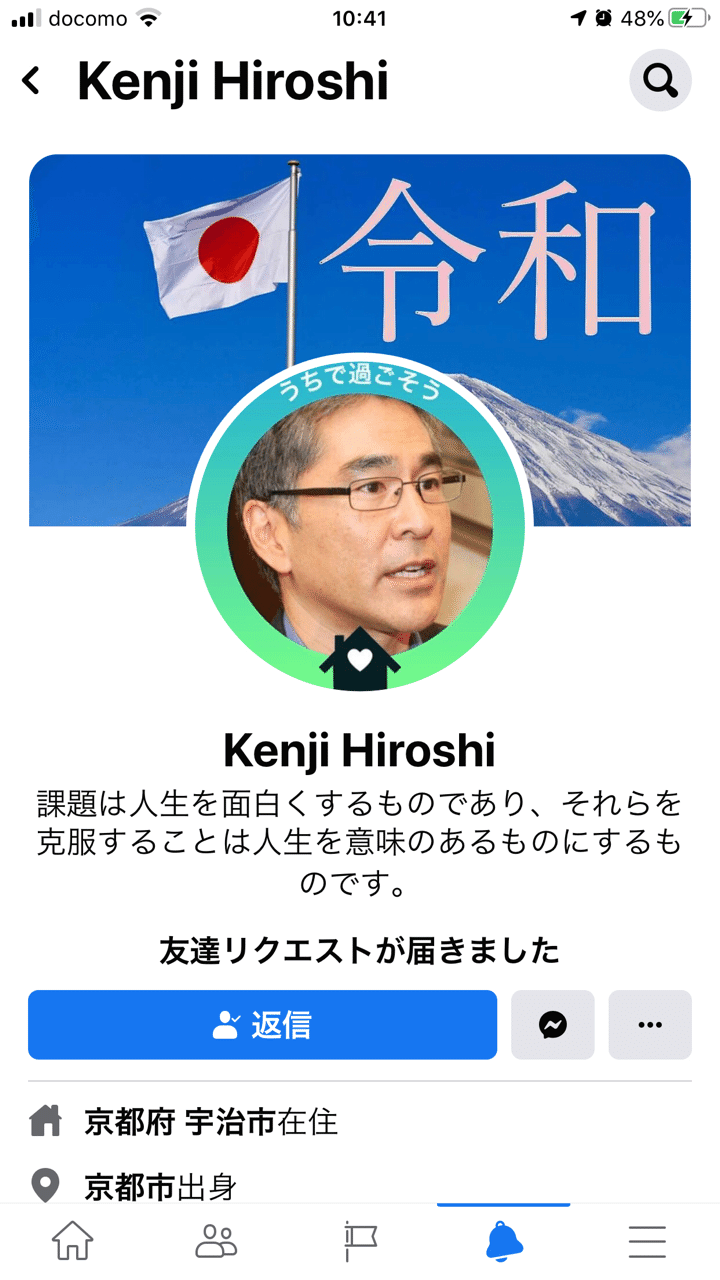Image resolution: width=720 pixels, height=1280 pixels.
Task: Open the 京都府 宇治市 residence link
Action: 179,1123
